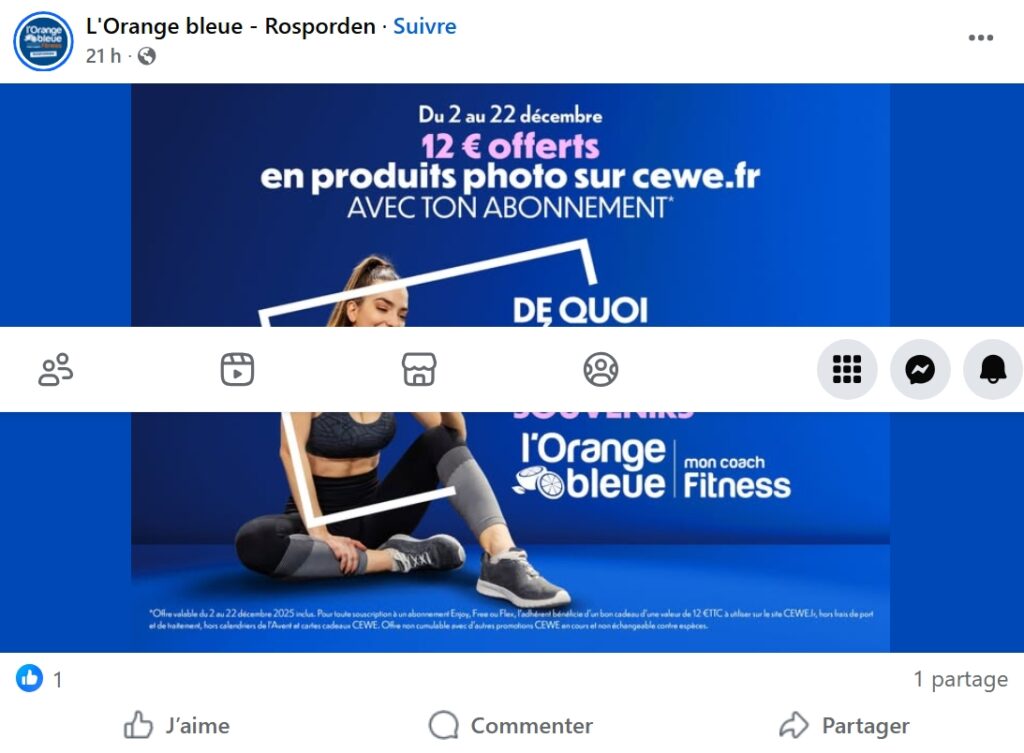Tap Commenter to write a comment
The height and width of the screenshot is (753, 1024).
[510, 726]
